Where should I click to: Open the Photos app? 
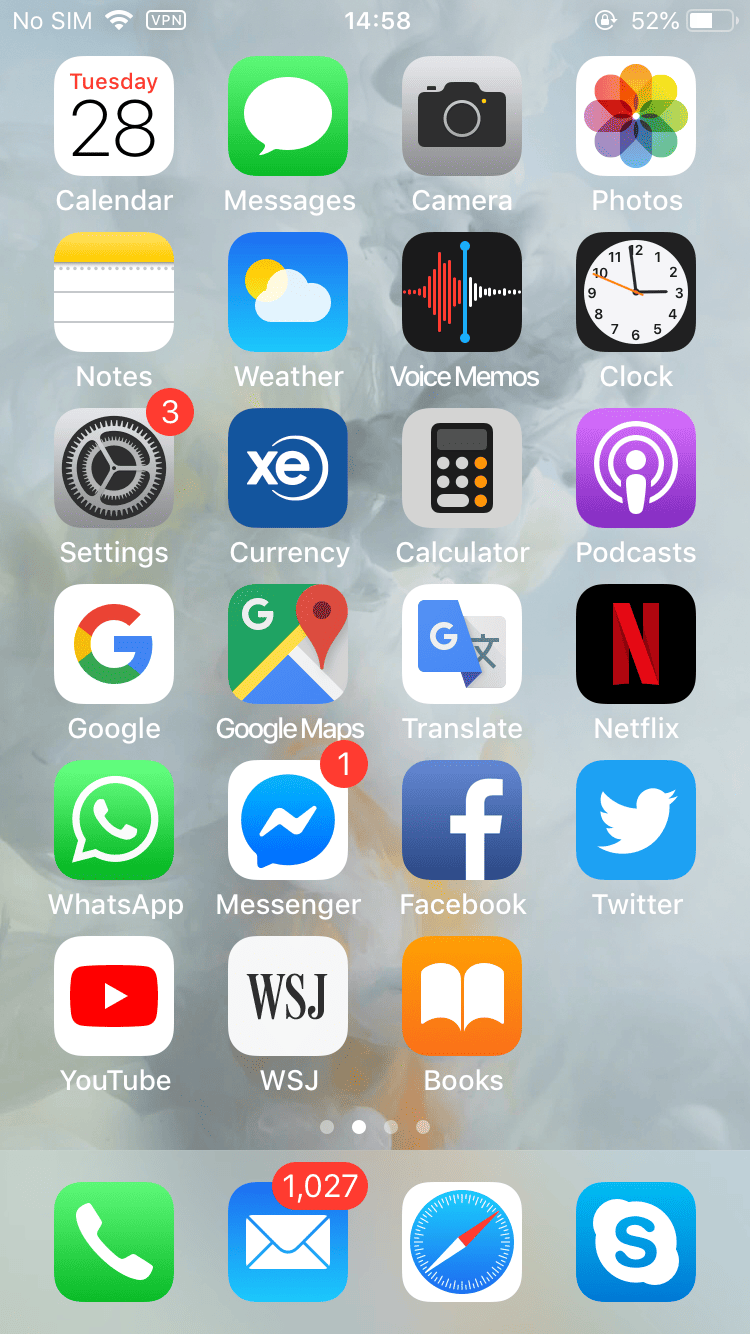636,116
